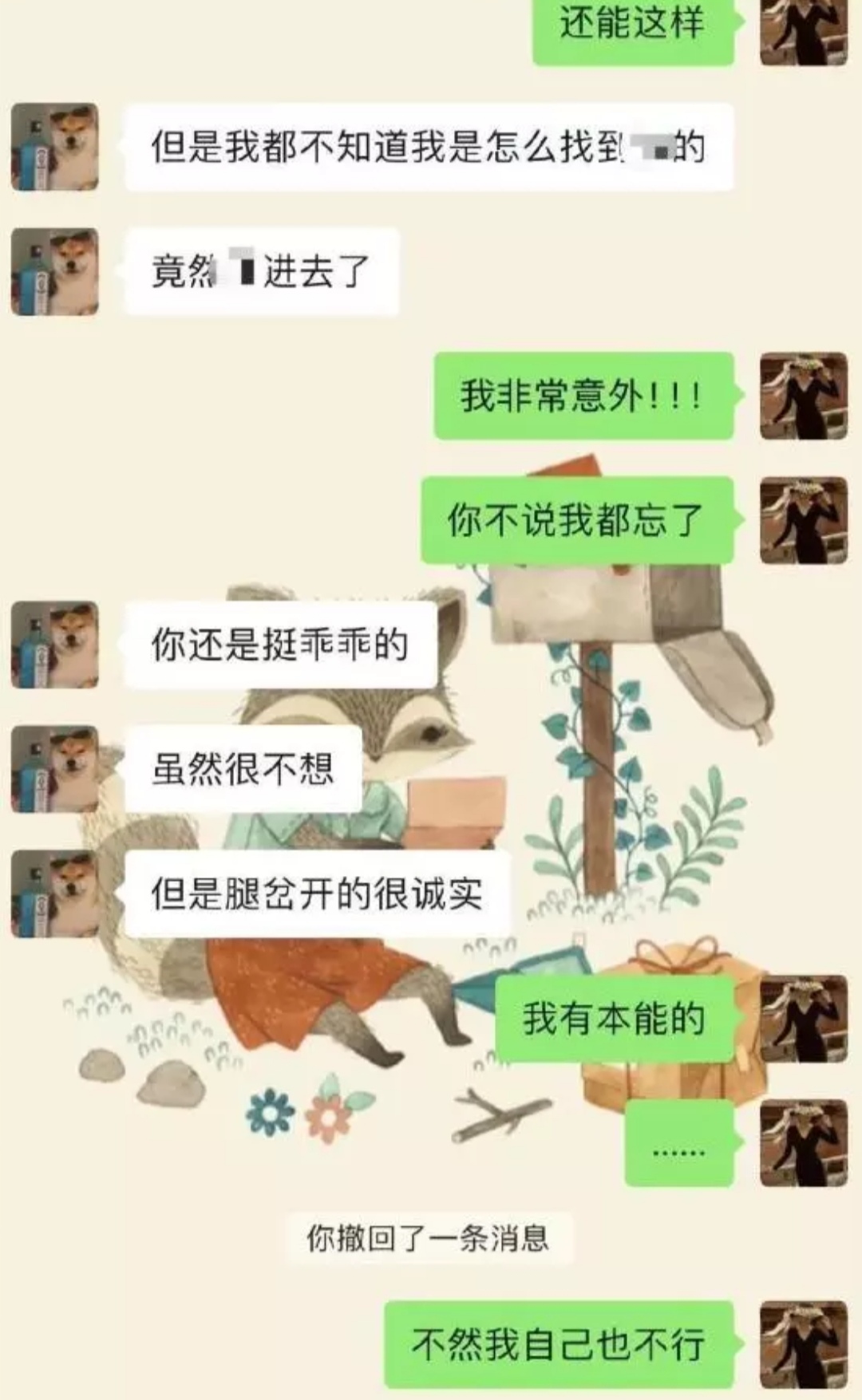Open sender's avatar beside '你还是挺乖乖的'
This screenshot has height=1400, width=862.
tap(54, 644)
